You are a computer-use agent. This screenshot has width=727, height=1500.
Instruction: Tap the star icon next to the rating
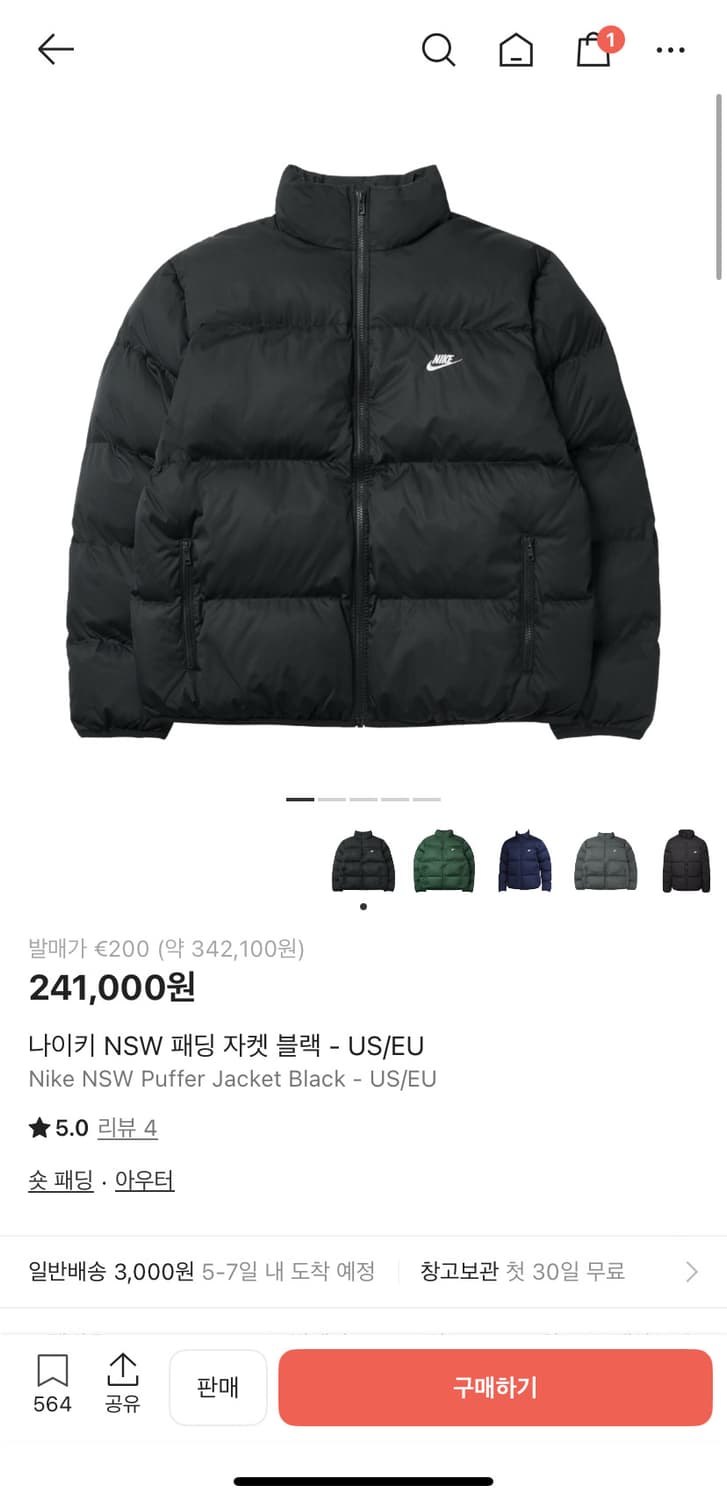(x=36, y=1128)
